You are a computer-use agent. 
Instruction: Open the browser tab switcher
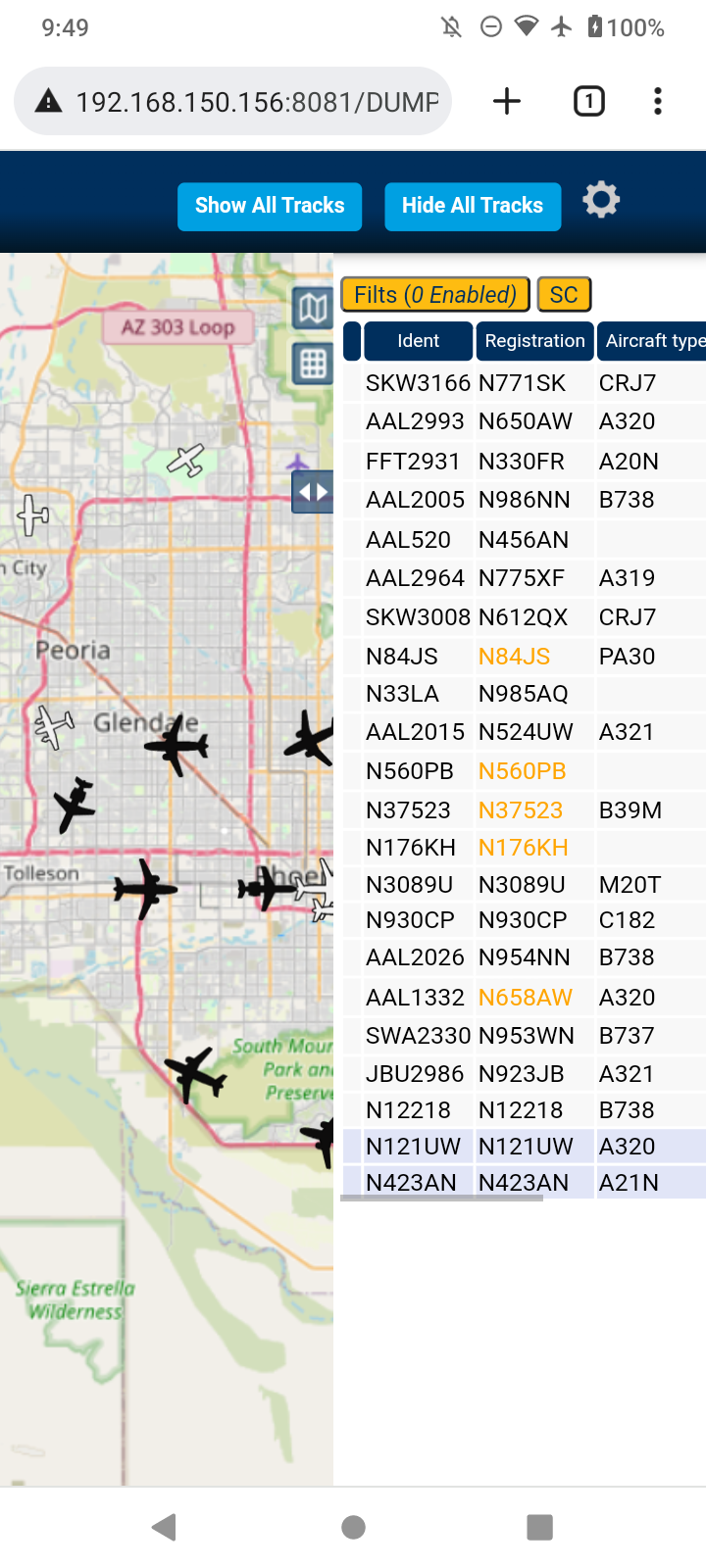pos(589,101)
